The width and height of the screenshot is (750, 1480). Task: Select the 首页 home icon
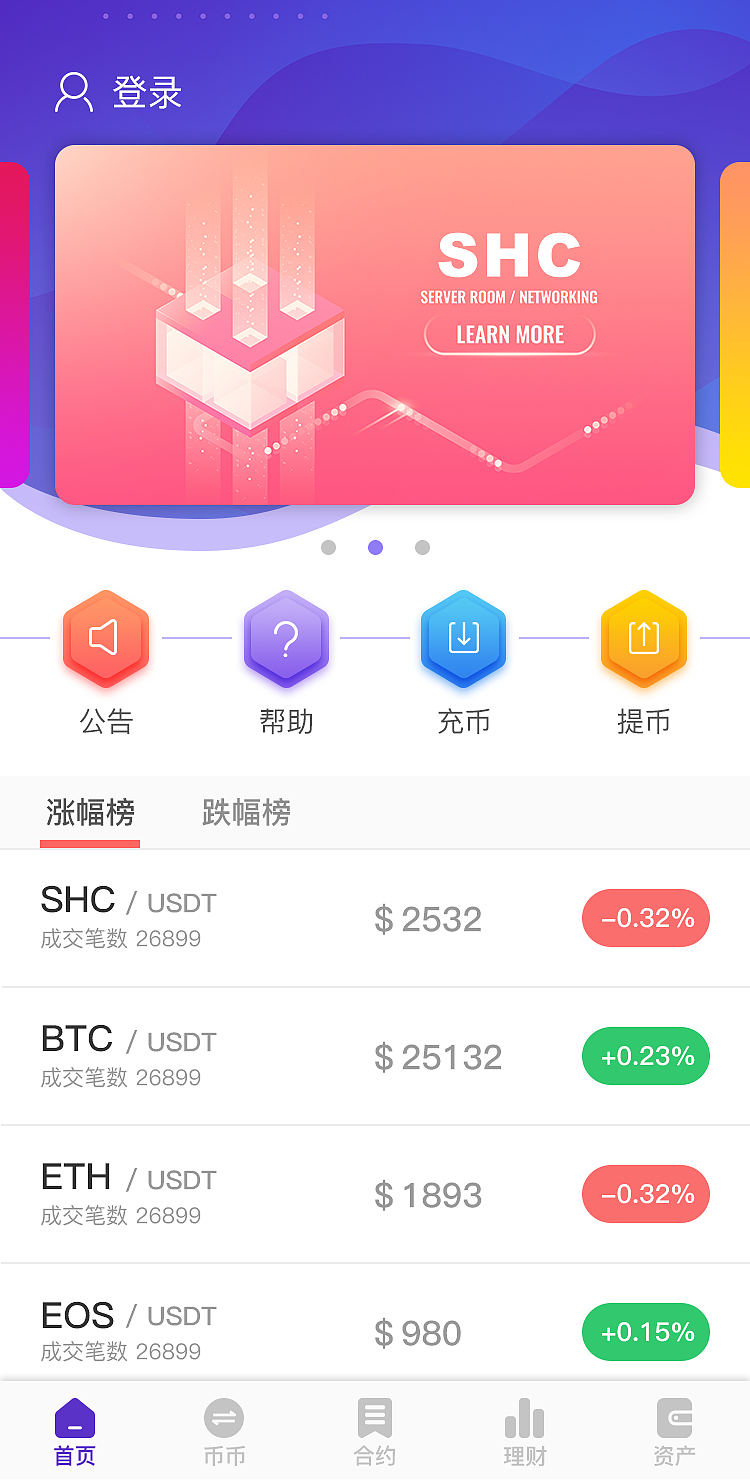75,1417
